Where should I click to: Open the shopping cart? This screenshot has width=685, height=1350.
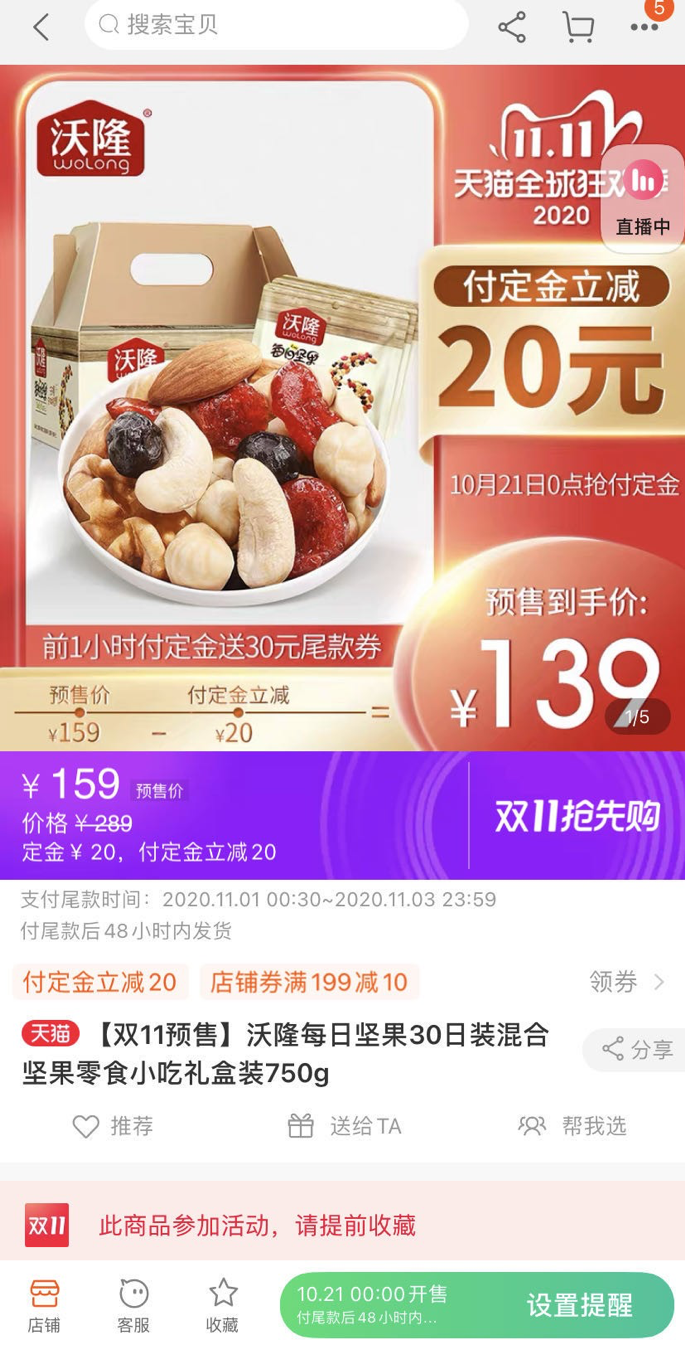tap(578, 27)
